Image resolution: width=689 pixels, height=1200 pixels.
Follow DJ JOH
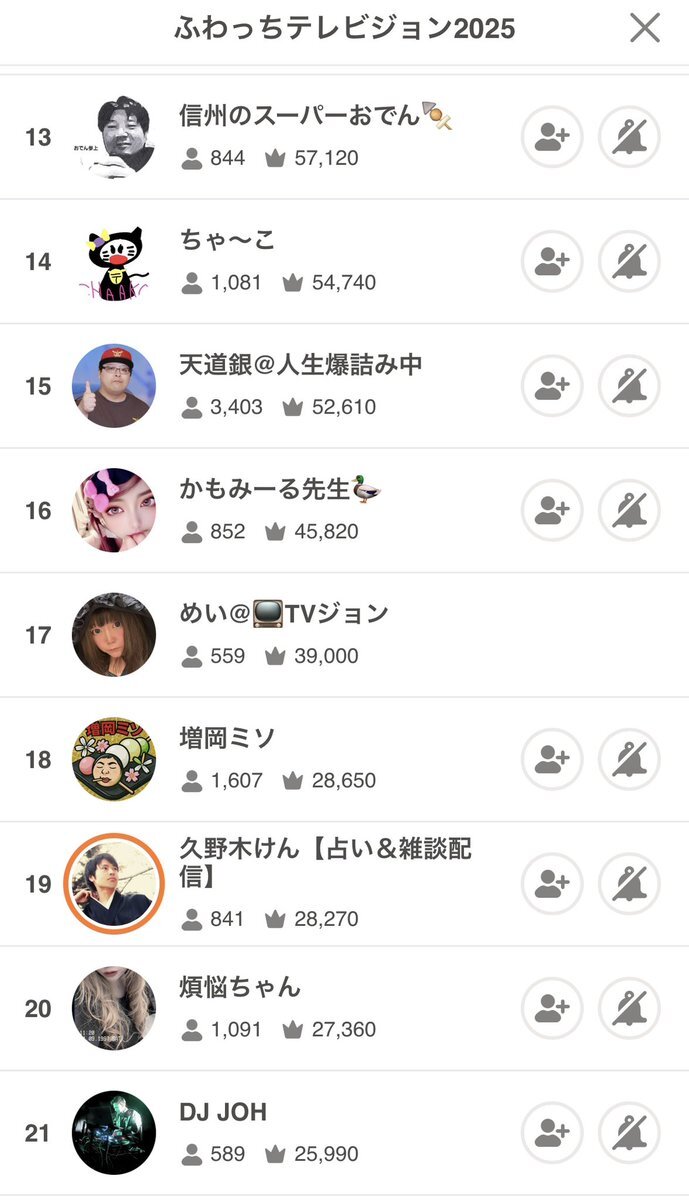point(552,1133)
